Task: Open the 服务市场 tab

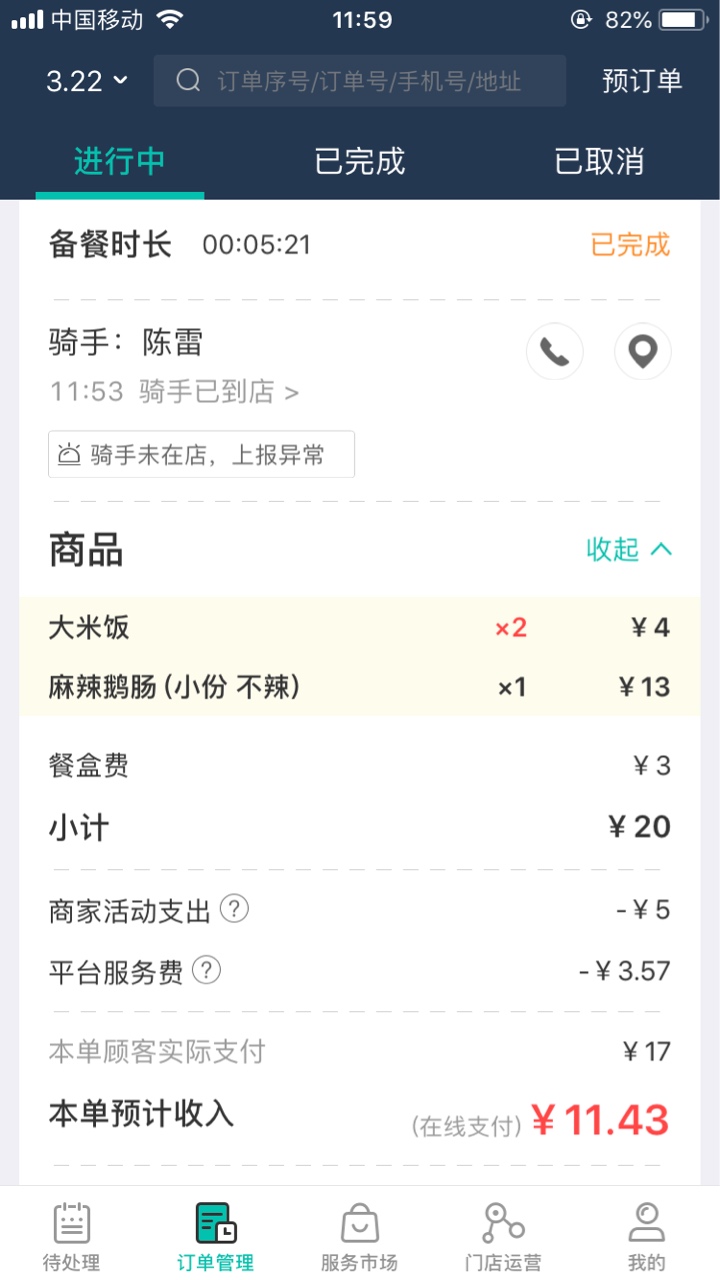Action: (x=360, y=1237)
